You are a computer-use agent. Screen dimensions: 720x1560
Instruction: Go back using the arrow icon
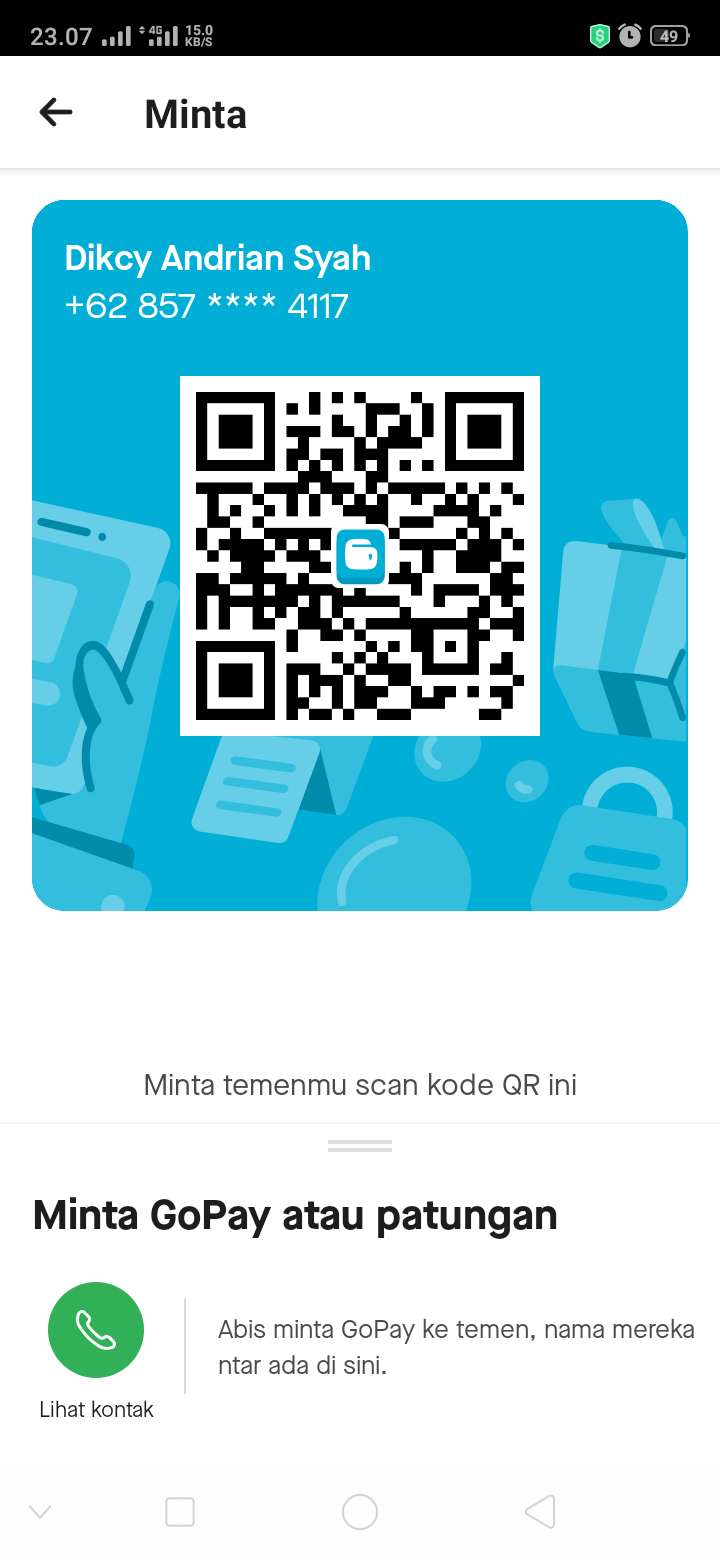point(56,112)
